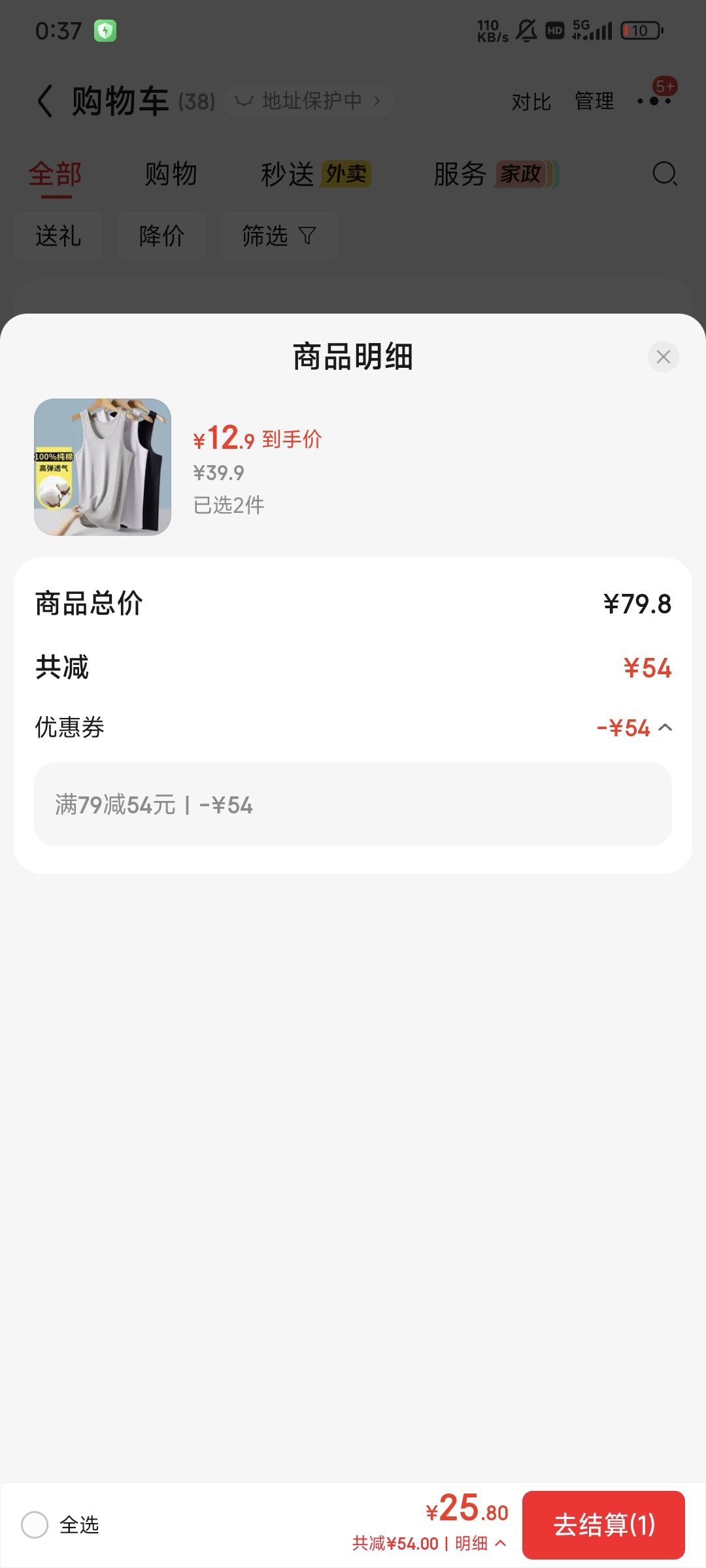Collapse the 优惠券 discount details
The image size is (706, 1568).
(x=665, y=728)
